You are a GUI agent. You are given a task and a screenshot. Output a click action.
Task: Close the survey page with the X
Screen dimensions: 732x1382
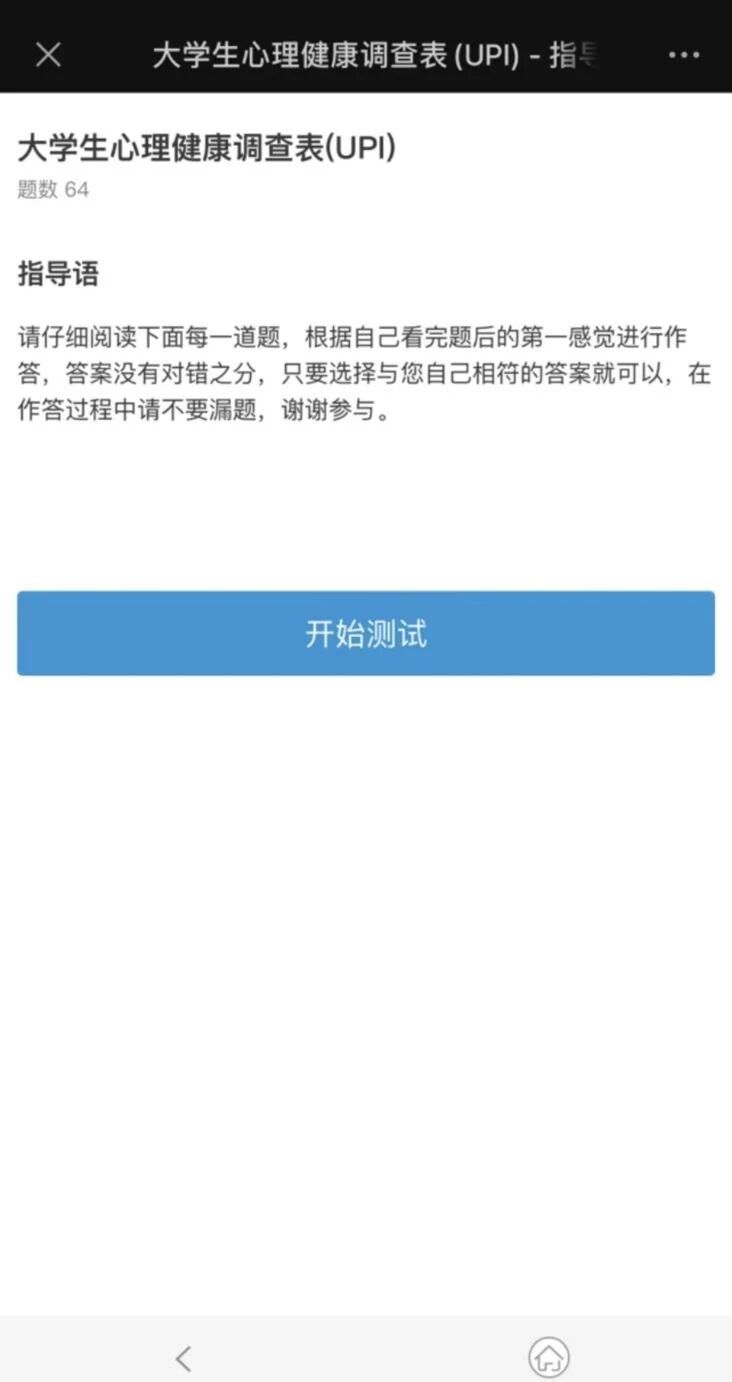[48, 55]
